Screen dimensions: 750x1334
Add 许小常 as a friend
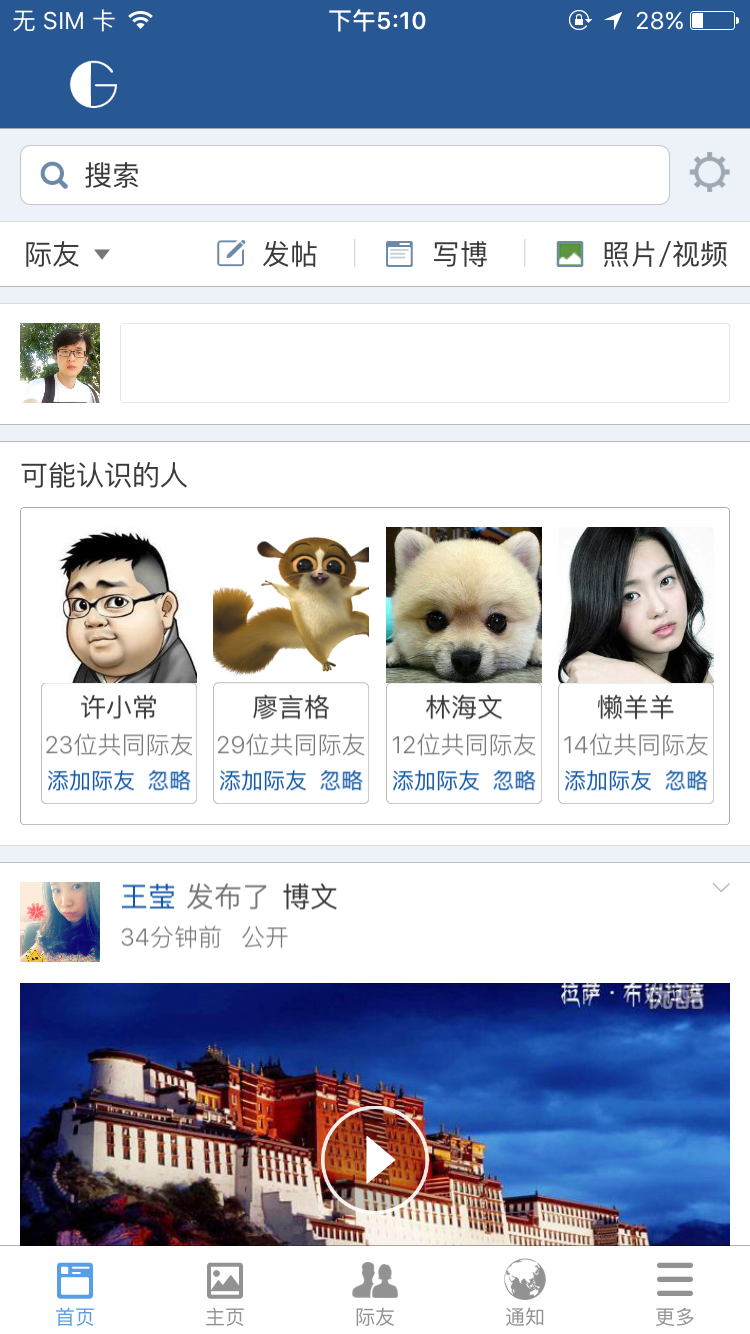click(x=91, y=781)
